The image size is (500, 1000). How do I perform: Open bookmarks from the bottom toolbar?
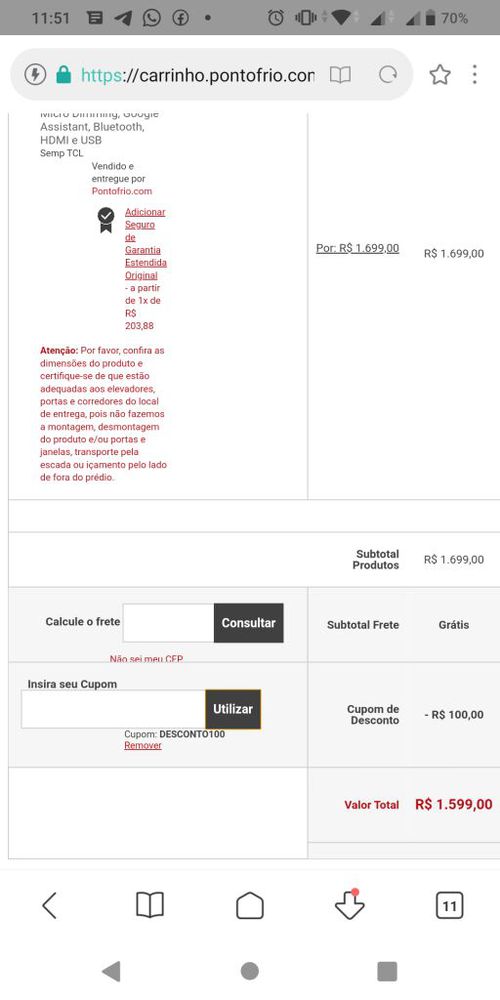tap(150, 905)
